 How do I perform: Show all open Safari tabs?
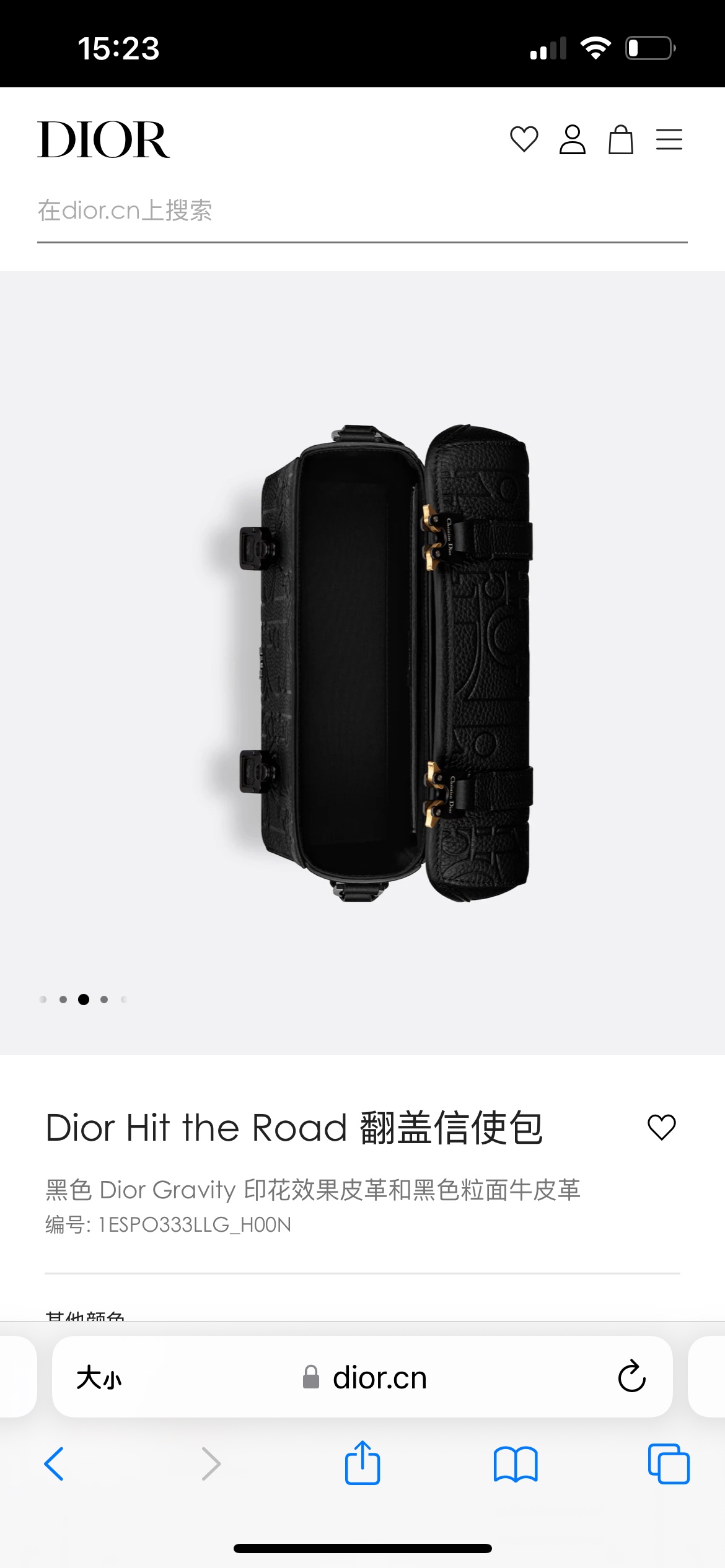click(668, 1464)
